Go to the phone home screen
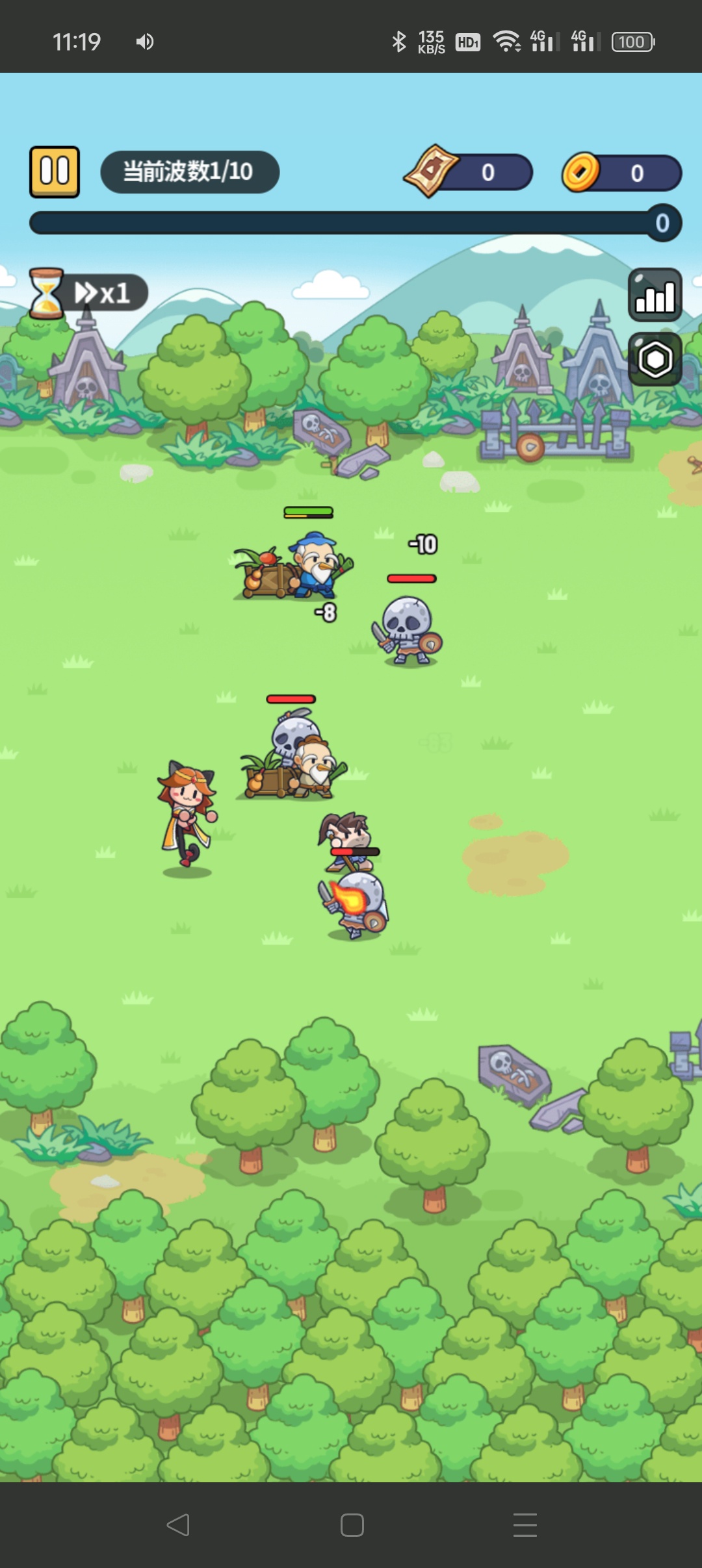This screenshot has height=1568, width=702. (x=352, y=1524)
